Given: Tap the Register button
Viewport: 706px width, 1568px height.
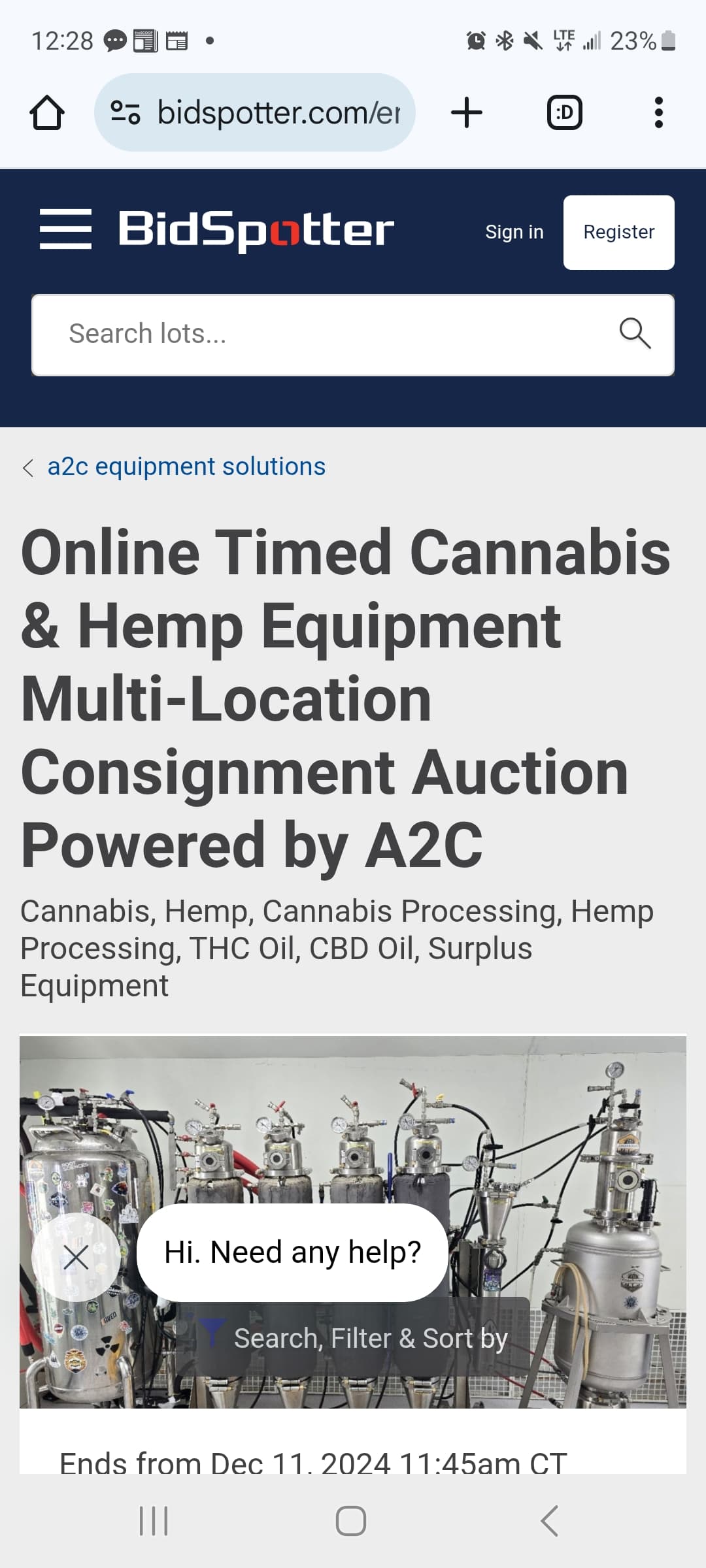Looking at the screenshot, I should pos(619,232).
